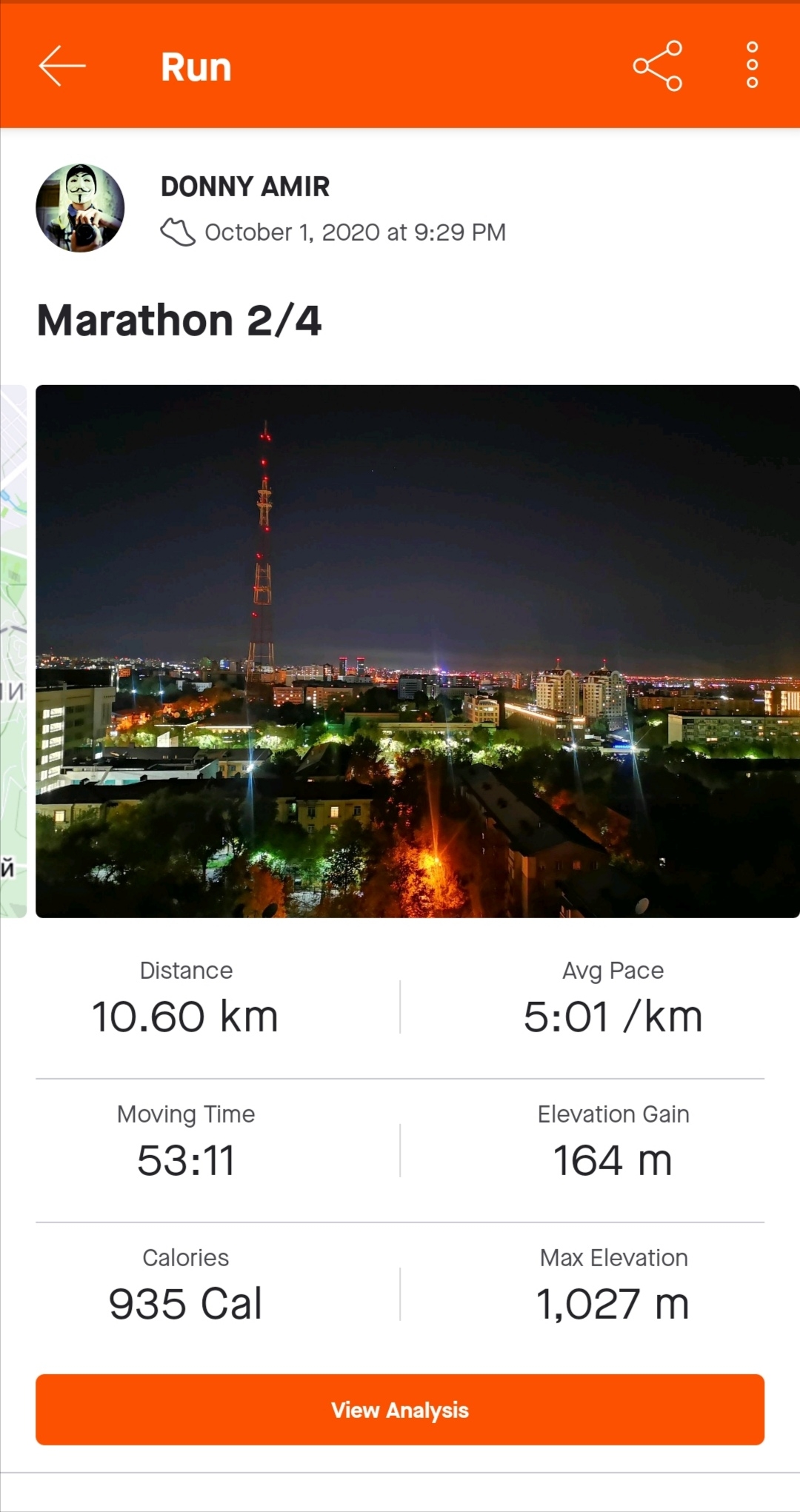Open the three-dot overflow menu
This screenshot has width=800, height=1512.
coord(752,66)
